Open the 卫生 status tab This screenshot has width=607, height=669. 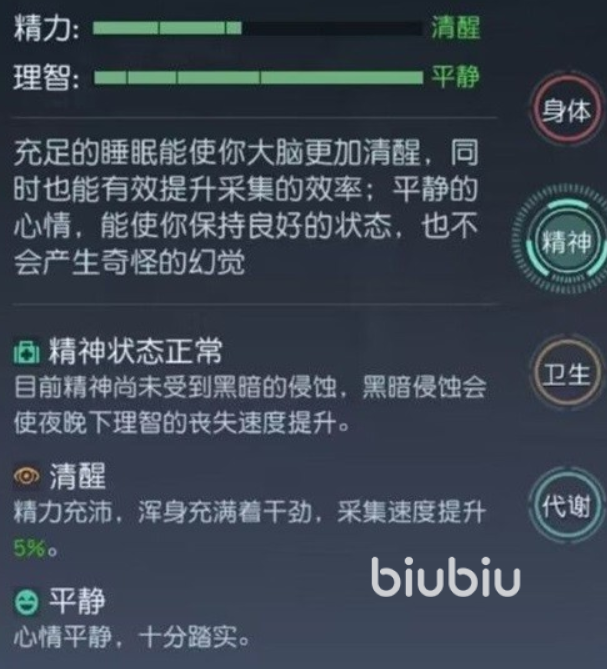tap(566, 373)
